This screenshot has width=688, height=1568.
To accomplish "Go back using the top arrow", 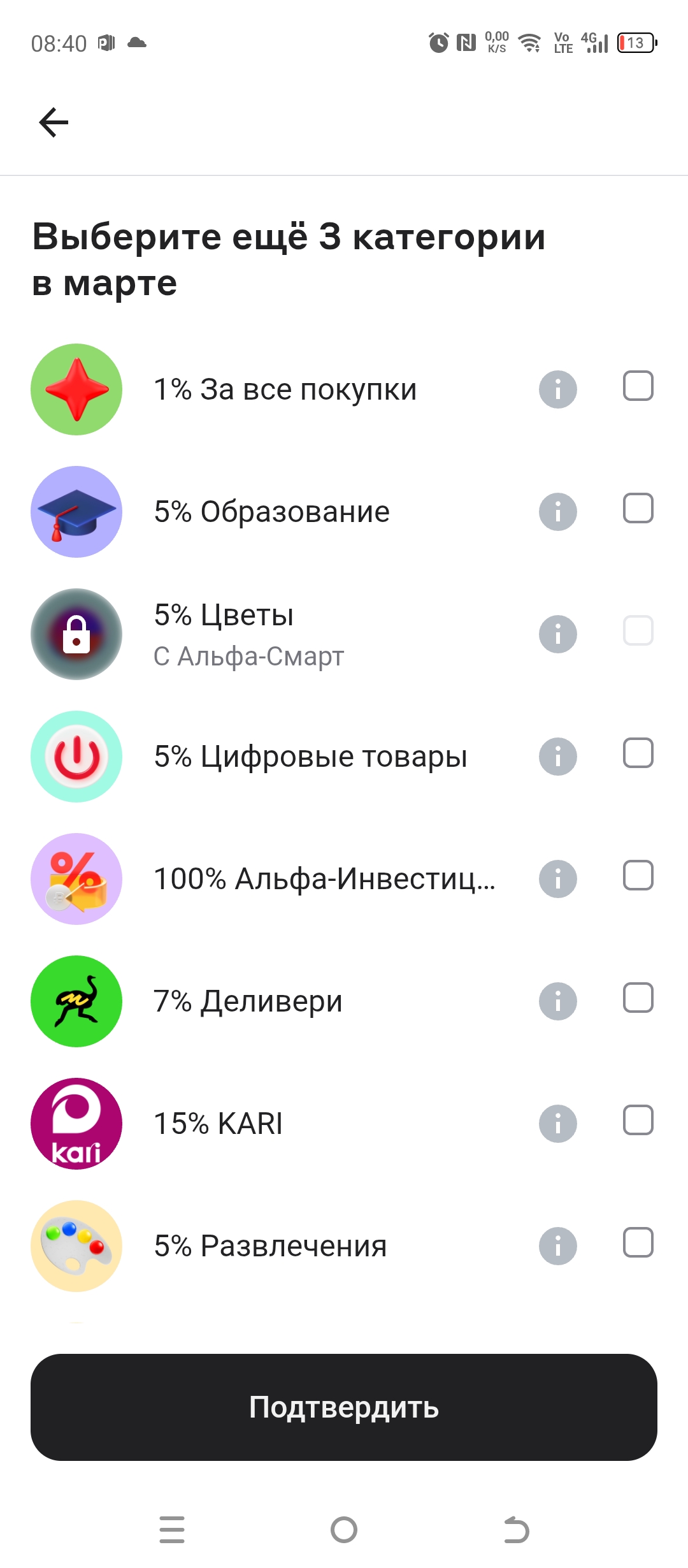I will coord(54,122).
